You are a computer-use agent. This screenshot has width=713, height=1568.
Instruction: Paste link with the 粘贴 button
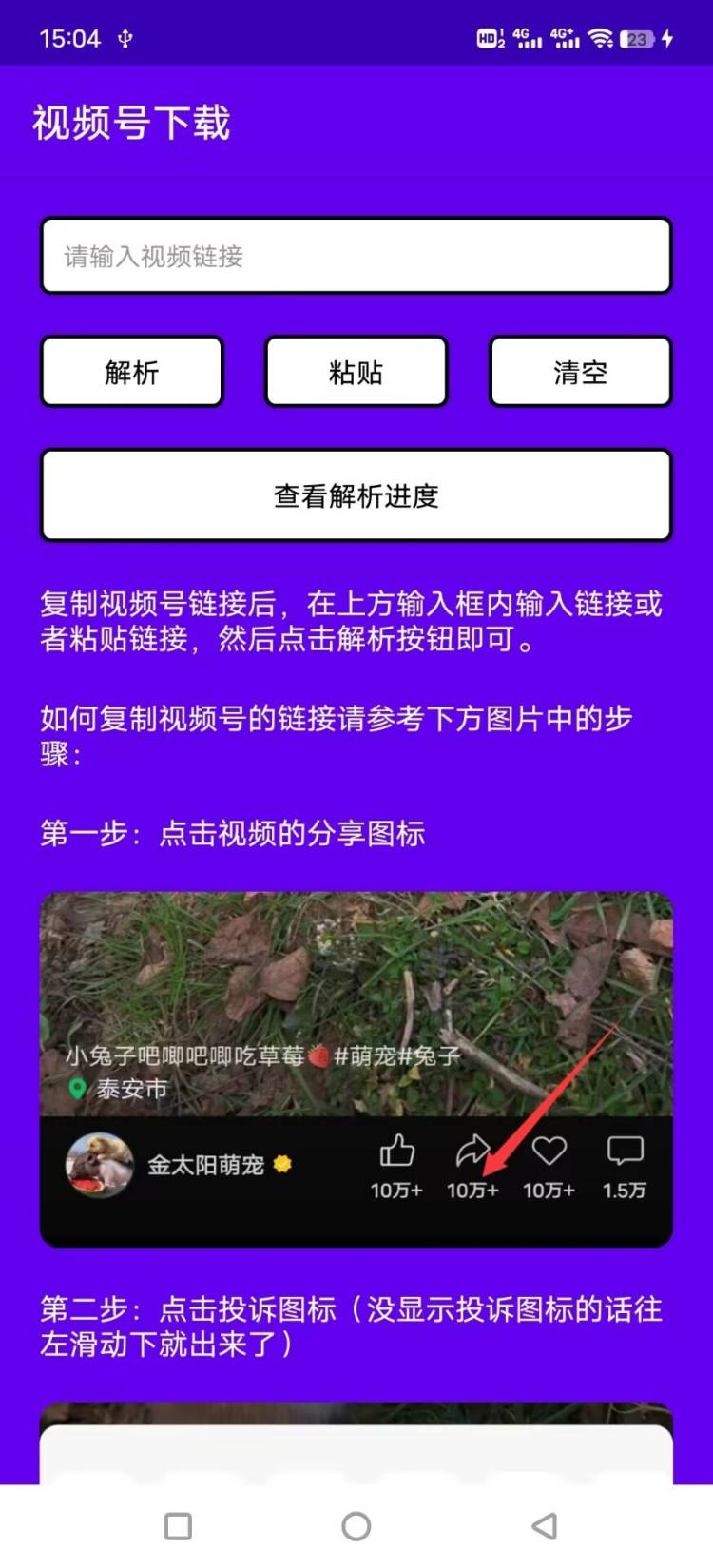pyautogui.click(x=356, y=372)
